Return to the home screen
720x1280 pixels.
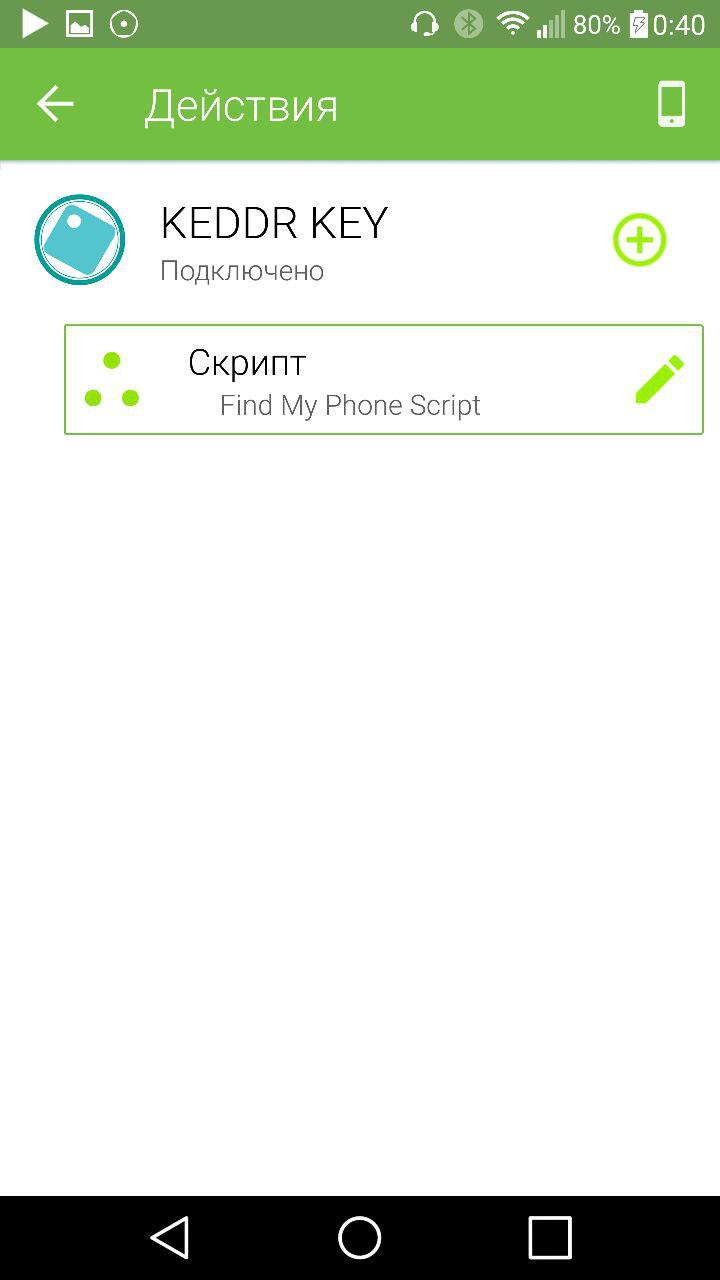click(x=360, y=1238)
